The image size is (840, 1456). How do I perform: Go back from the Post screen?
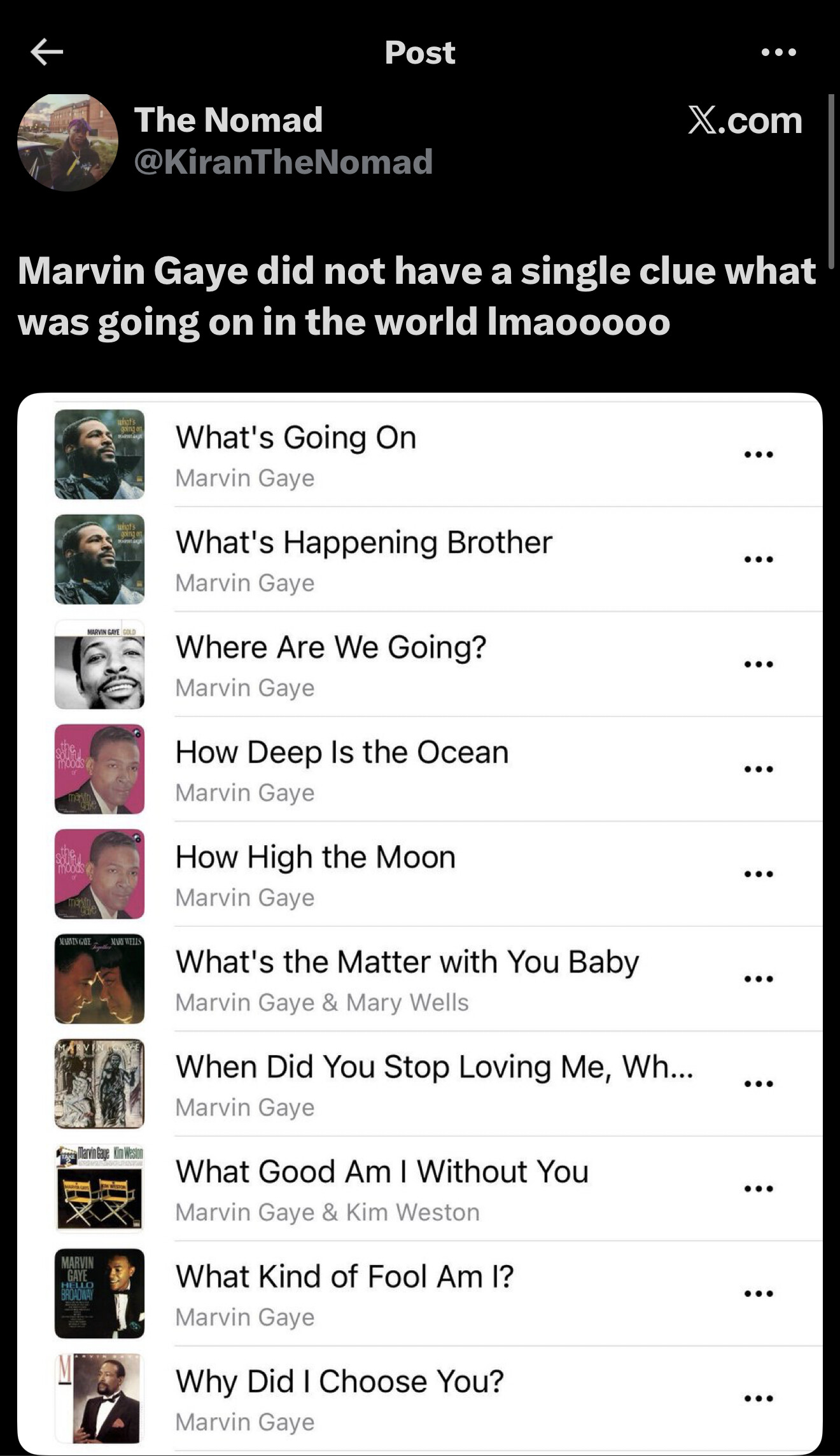tap(47, 52)
